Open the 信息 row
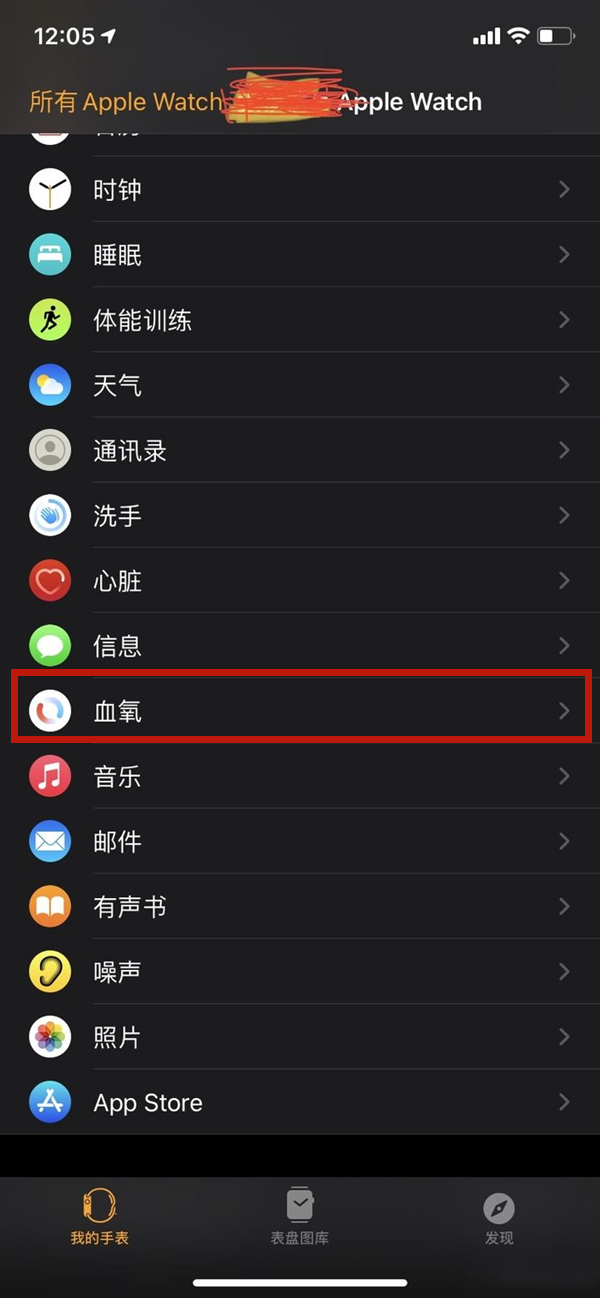 [300, 645]
